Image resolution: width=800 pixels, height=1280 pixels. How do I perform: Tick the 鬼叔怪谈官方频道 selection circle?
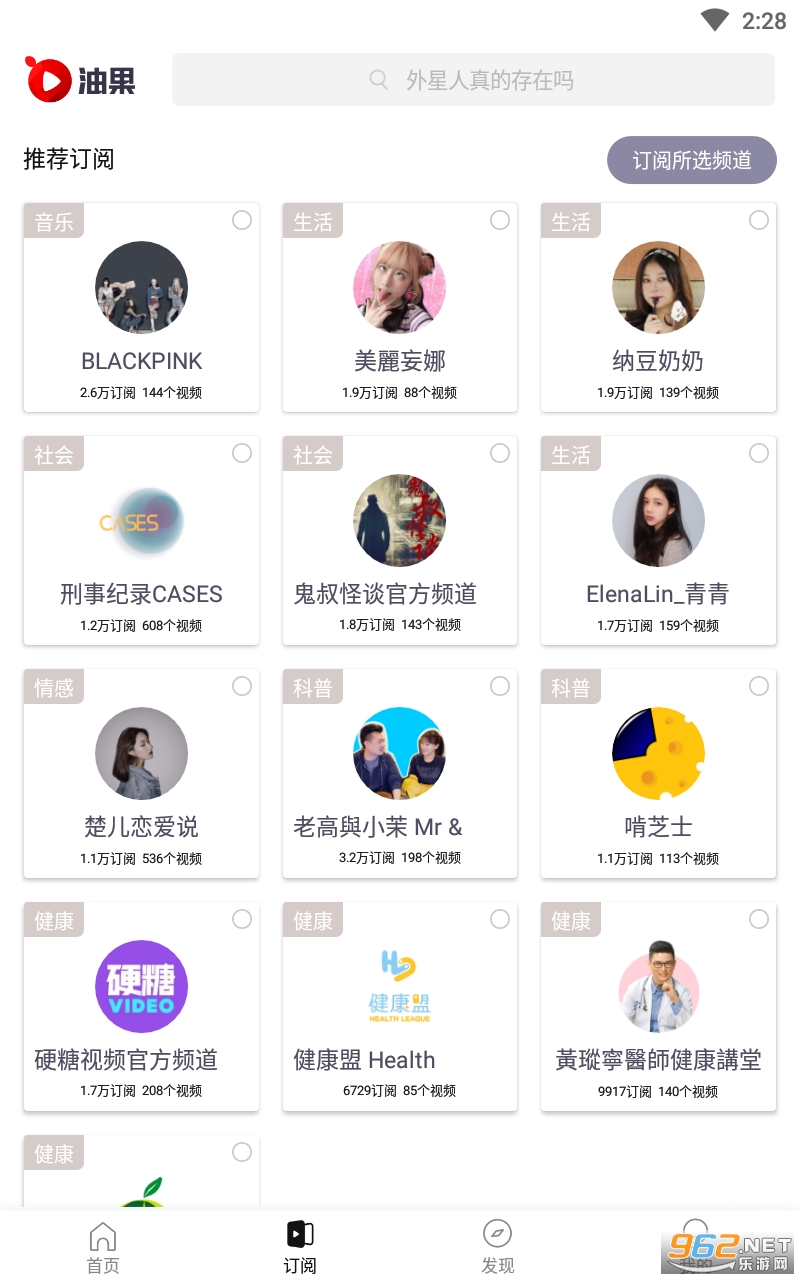pos(500,453)
